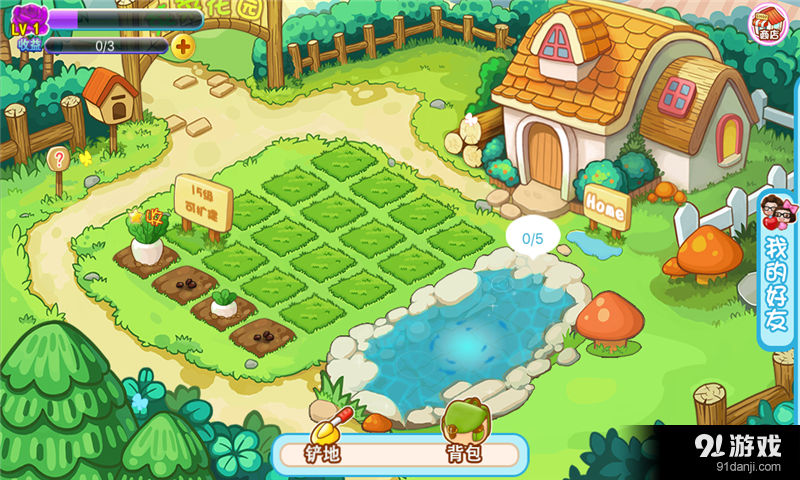
Task: Tap the 0/5 bubble above the pond
Action: [532, 238]
